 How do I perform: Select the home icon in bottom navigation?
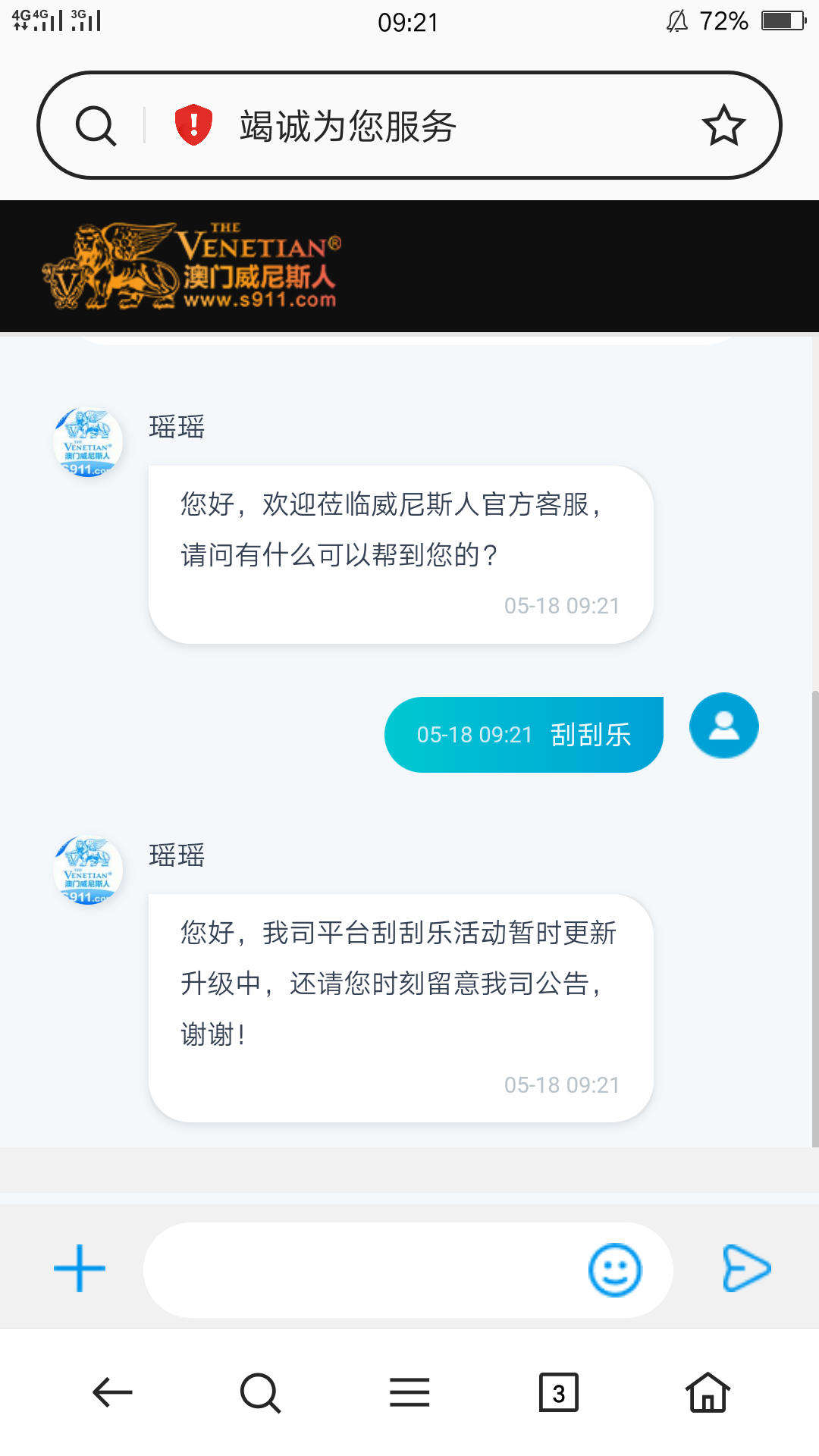708,1392
